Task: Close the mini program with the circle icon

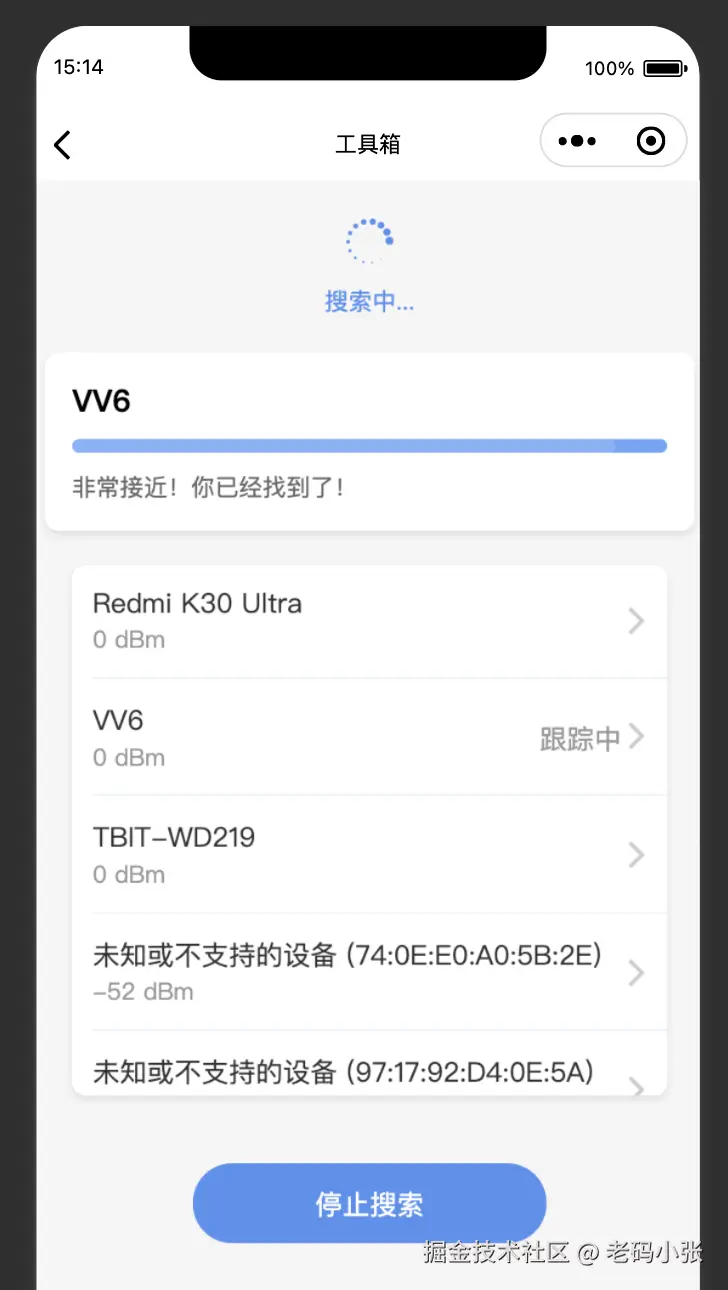Action: [651, 142]
